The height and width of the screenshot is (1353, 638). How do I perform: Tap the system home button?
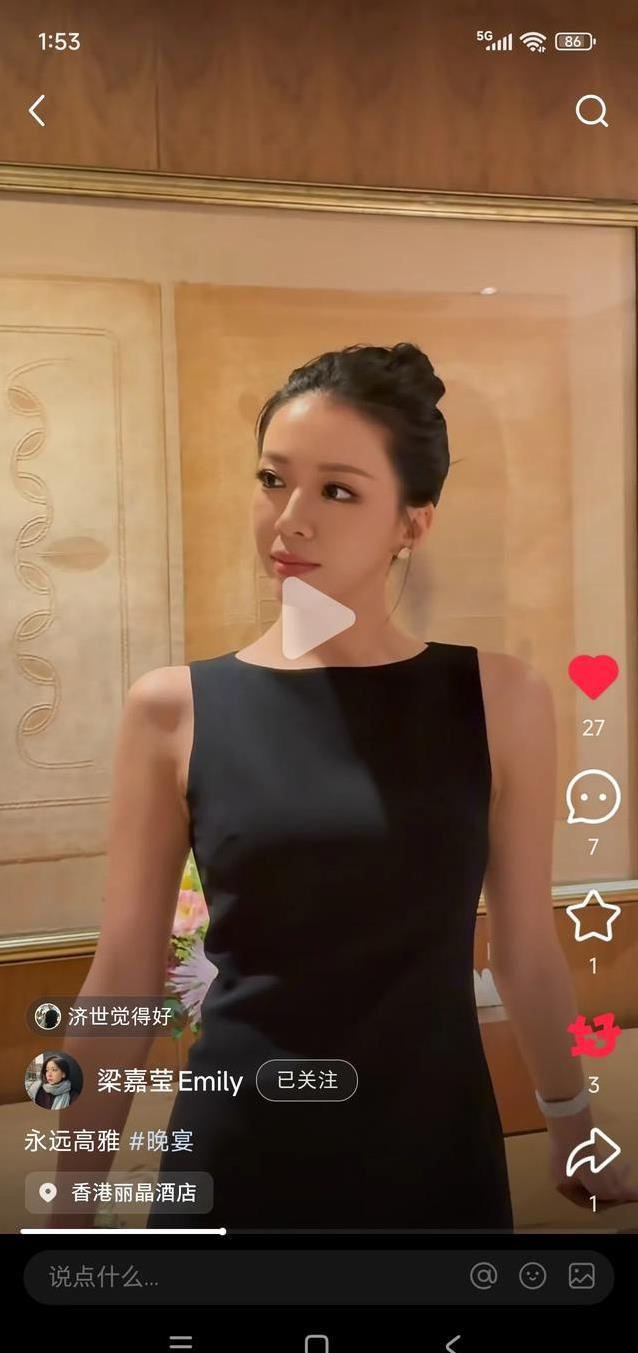click(317, 1343)
